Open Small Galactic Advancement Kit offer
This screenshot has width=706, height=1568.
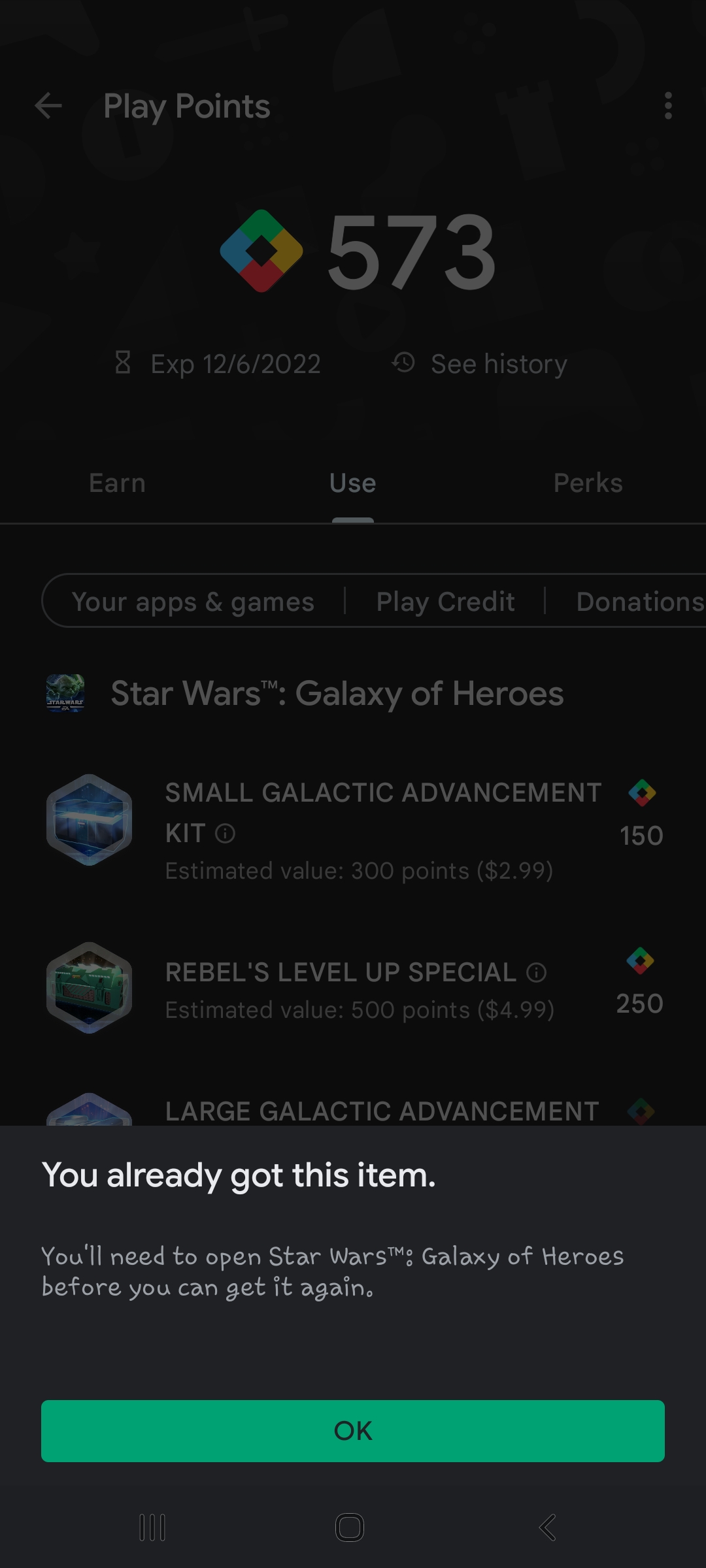click(x=353, y=830)
